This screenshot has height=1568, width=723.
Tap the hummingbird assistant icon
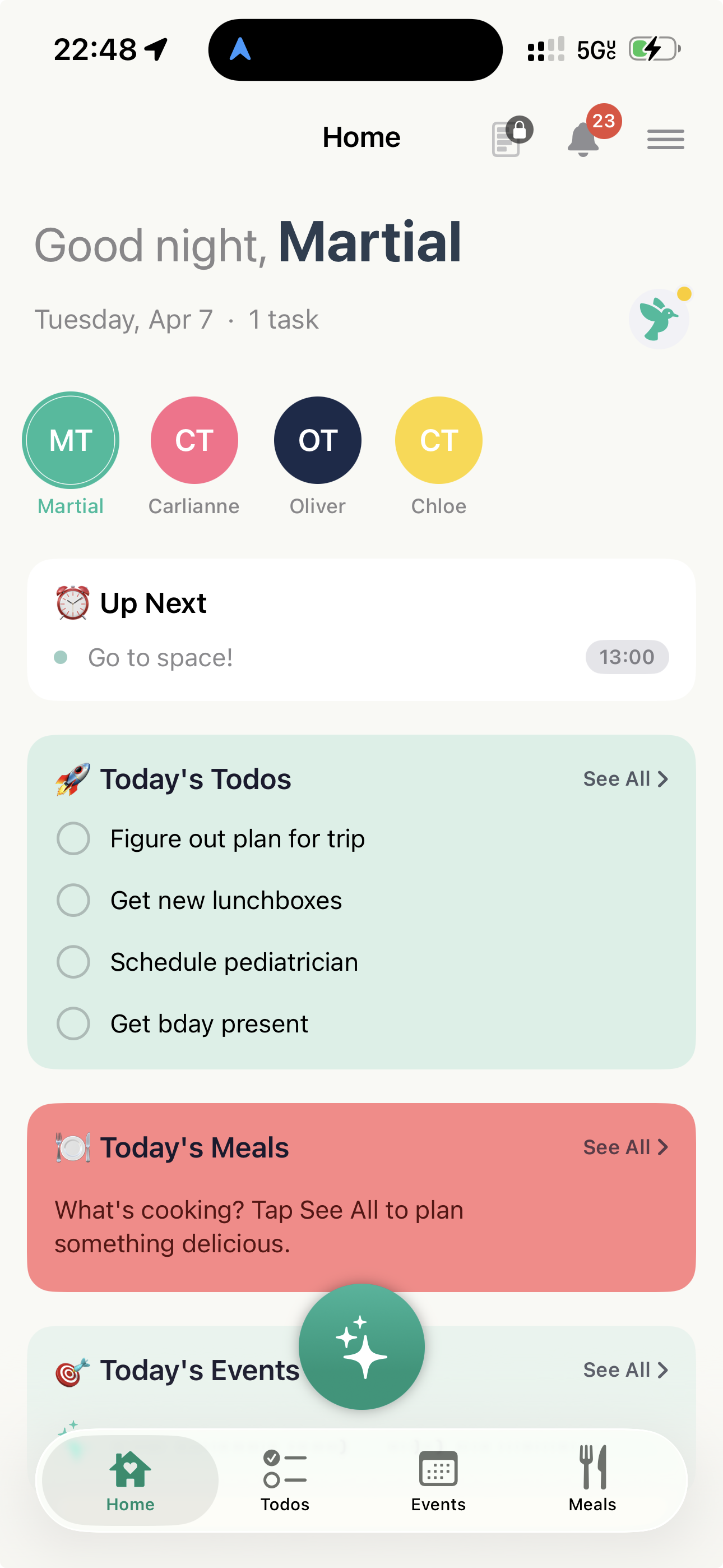point(659,318)
